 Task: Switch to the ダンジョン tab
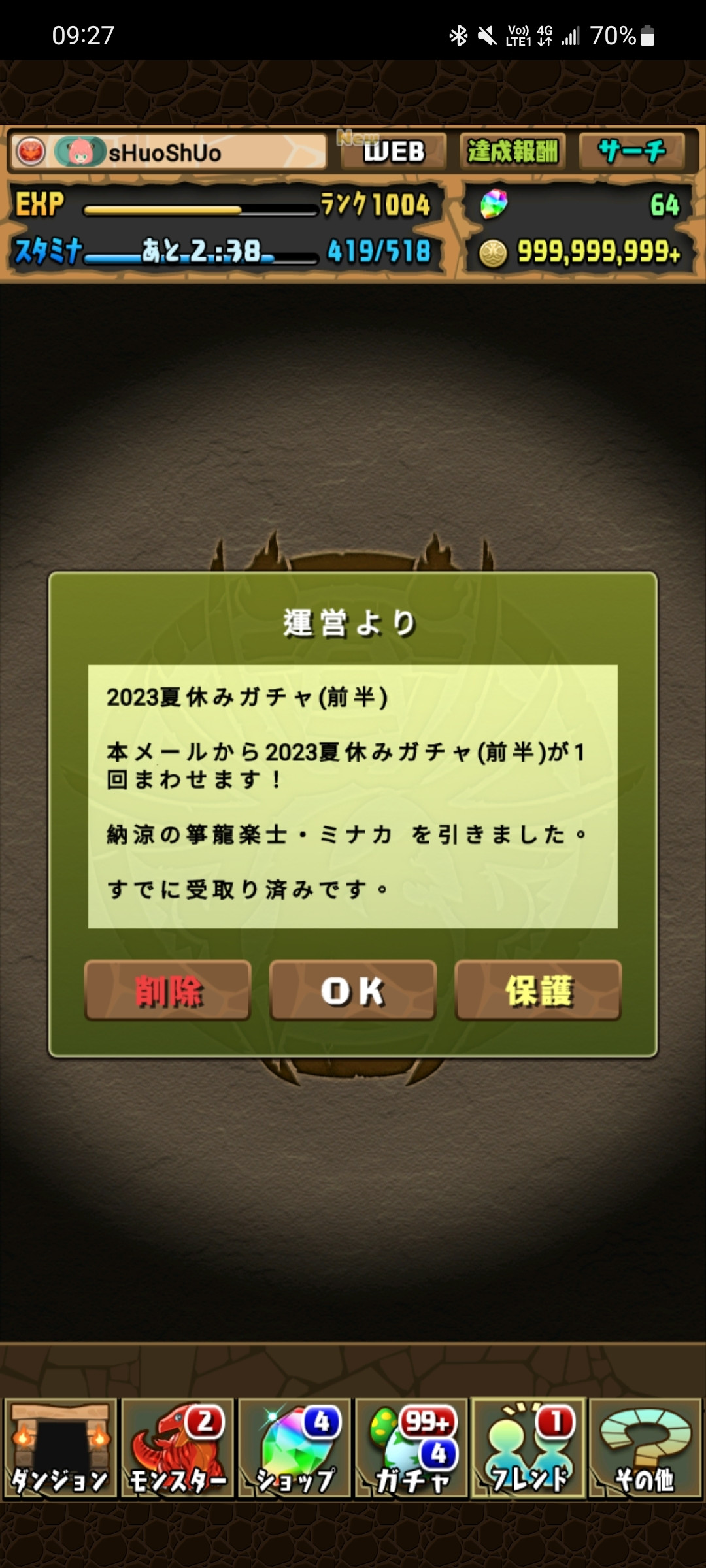click(60, 1448)
